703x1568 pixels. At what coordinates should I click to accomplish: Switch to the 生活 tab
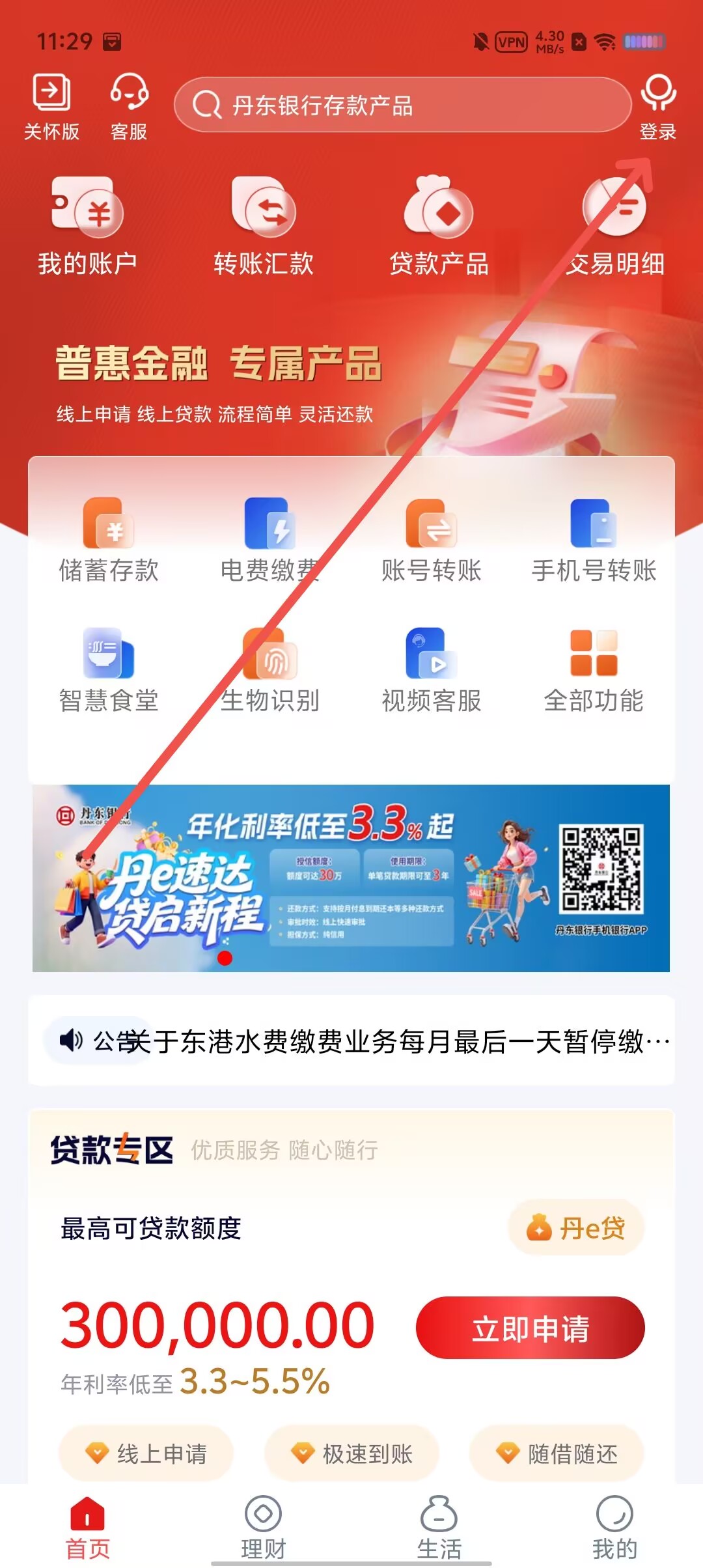click(x=439, y=1527)
